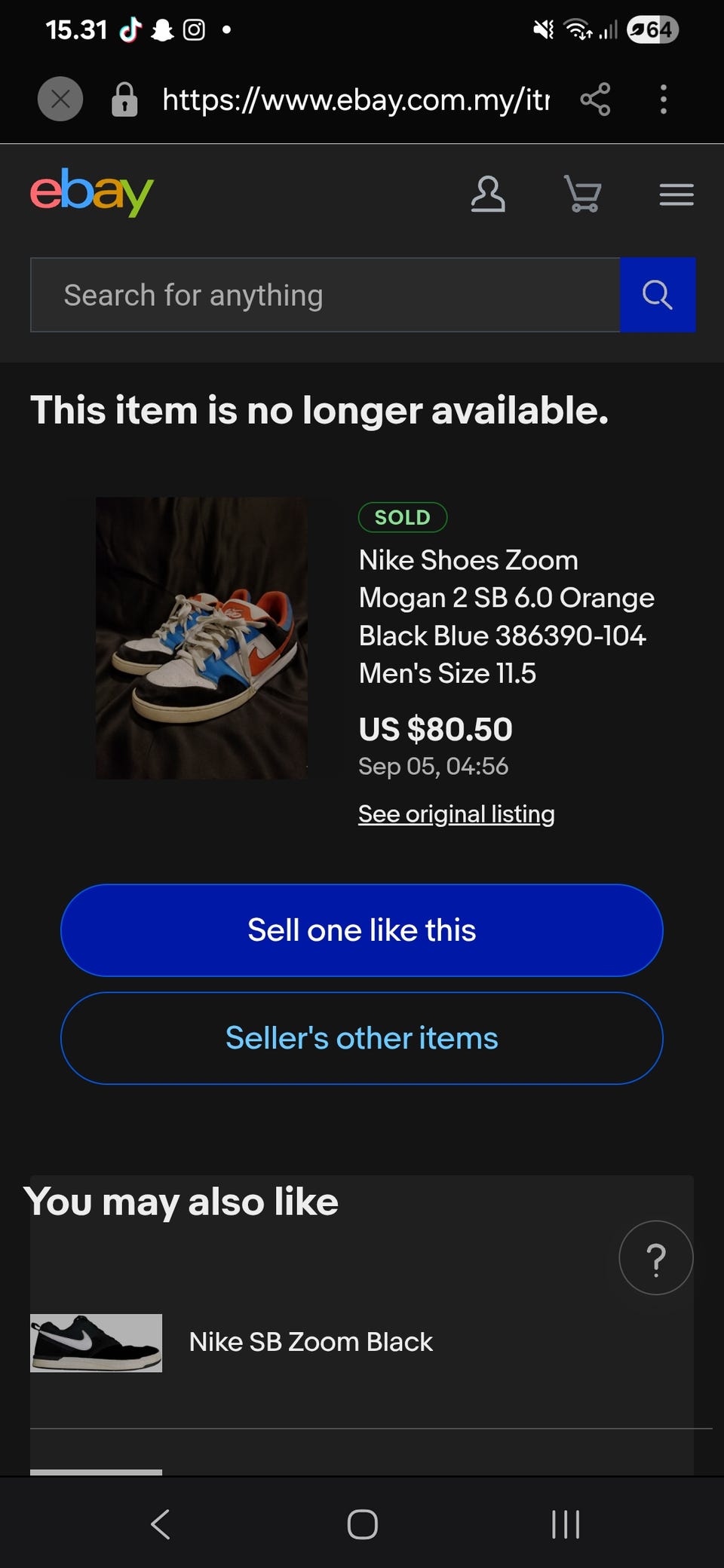Tap the Search for anything field
This screenshot has height=1568, width=724.
(x=324, y=295)
